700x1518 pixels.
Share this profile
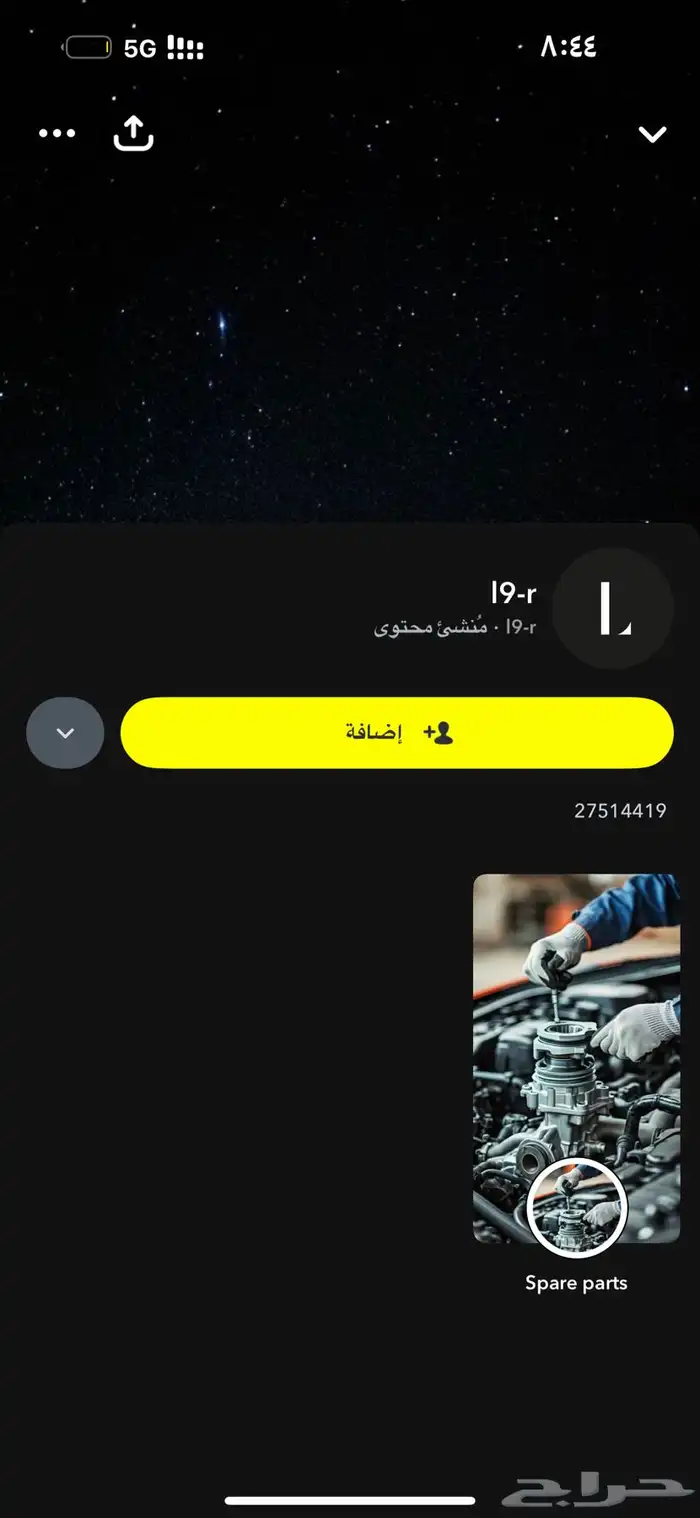(x=133, y=133)
